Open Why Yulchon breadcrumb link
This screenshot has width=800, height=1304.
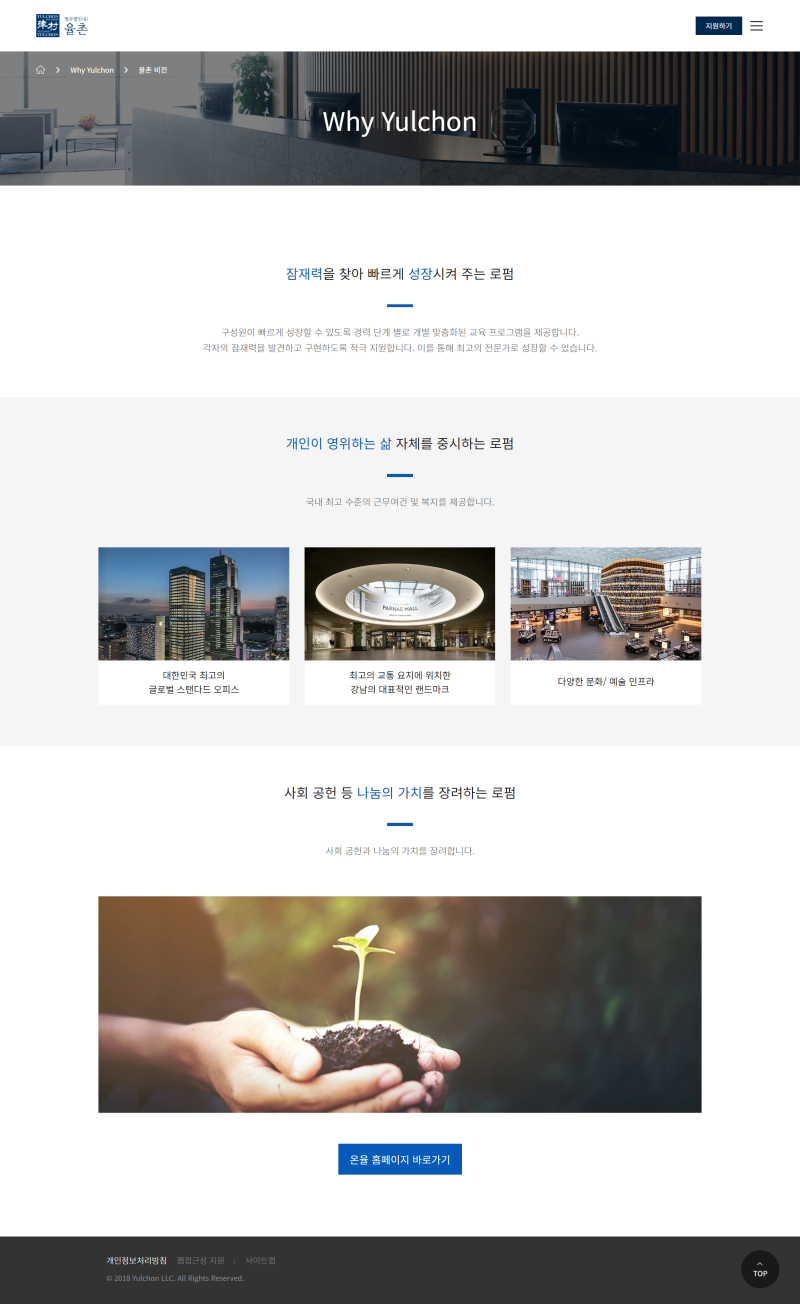click(x=92, y=70)
